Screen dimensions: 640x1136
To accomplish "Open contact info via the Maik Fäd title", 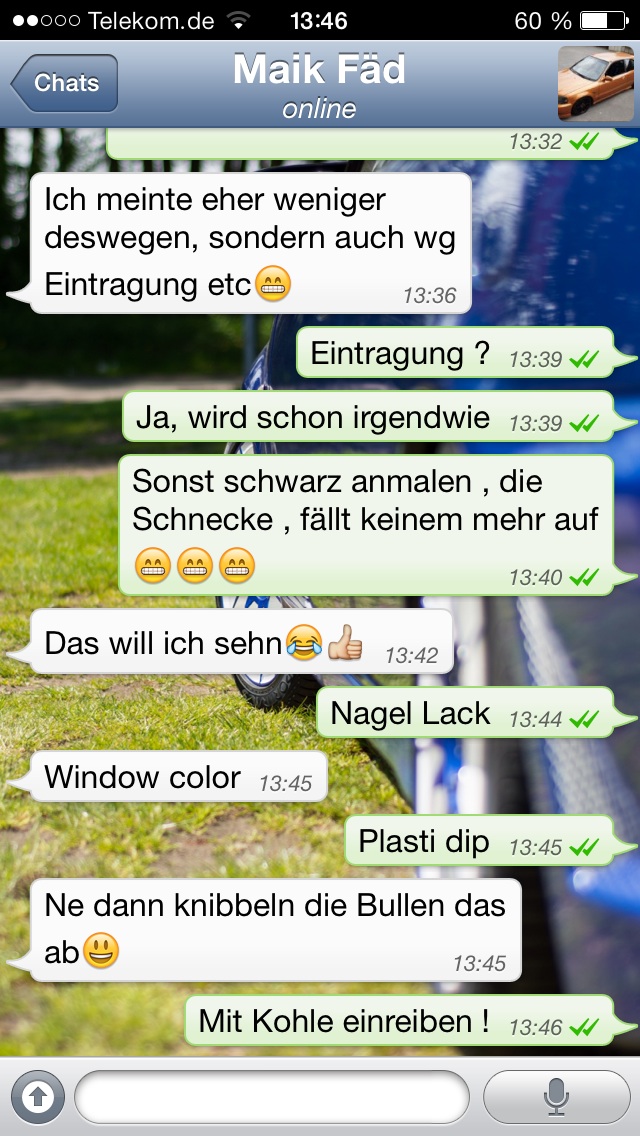I will tap(320, 72).
